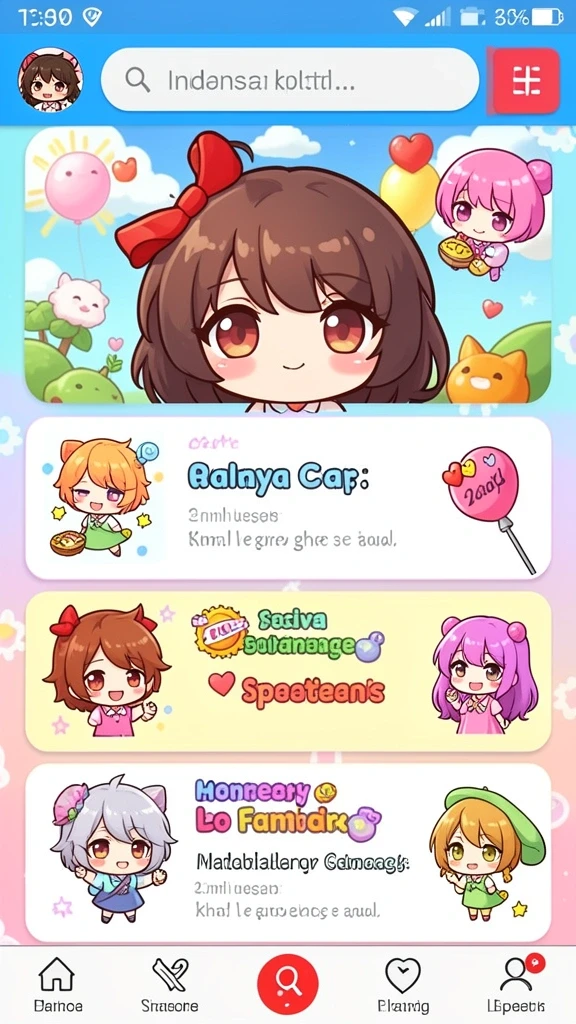
Task: Switch to the Snaeone tab
Action: [x=170, y=984]
